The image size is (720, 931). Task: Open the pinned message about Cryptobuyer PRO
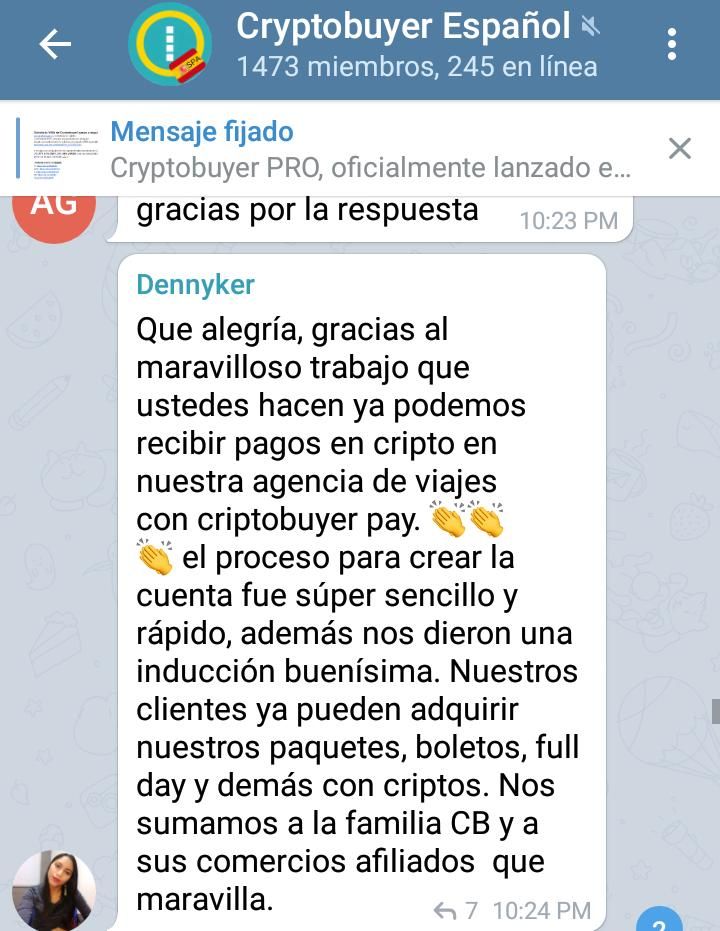click(x=370, y=149)
